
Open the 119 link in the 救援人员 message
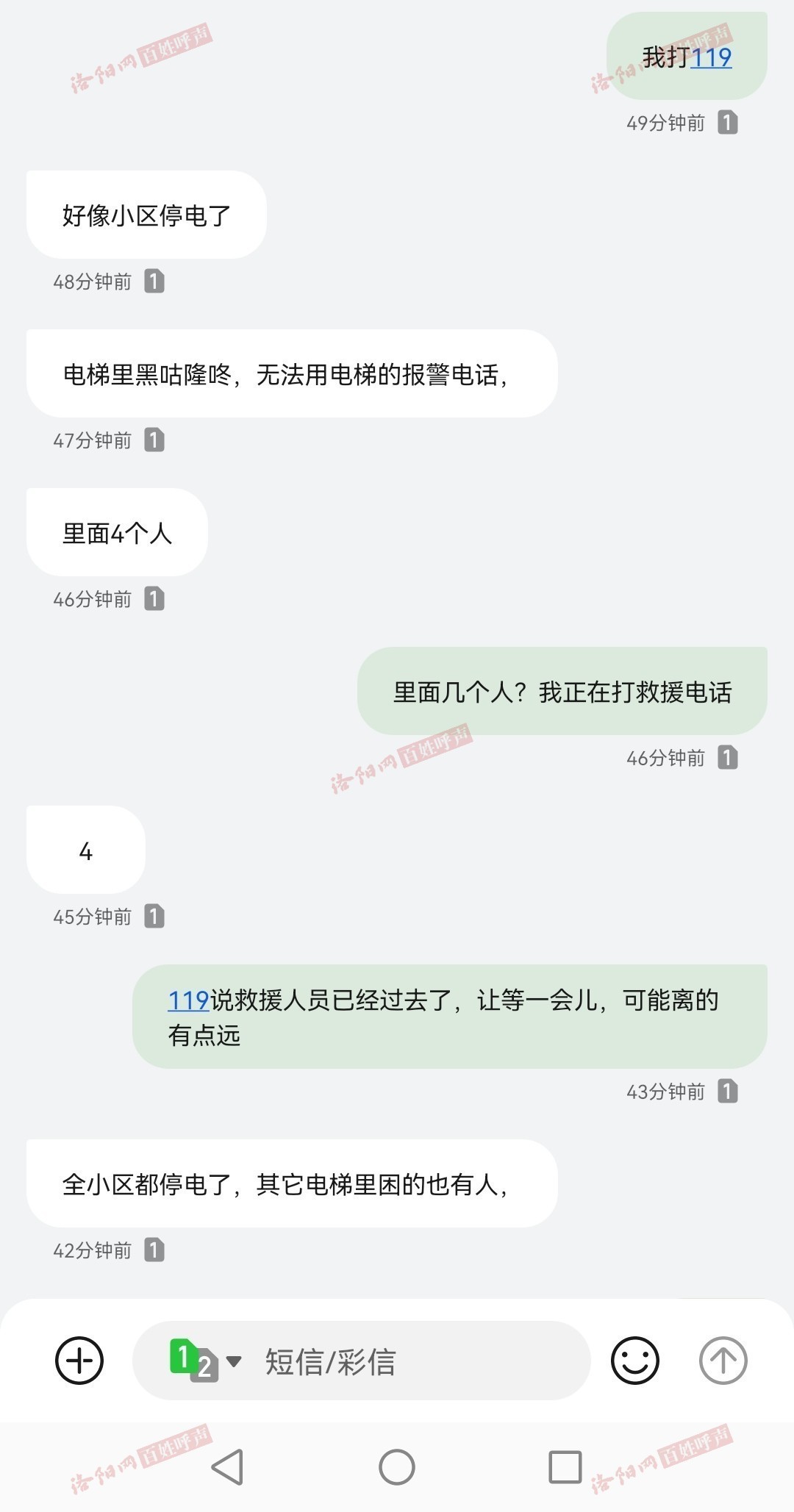point(188,1000)
